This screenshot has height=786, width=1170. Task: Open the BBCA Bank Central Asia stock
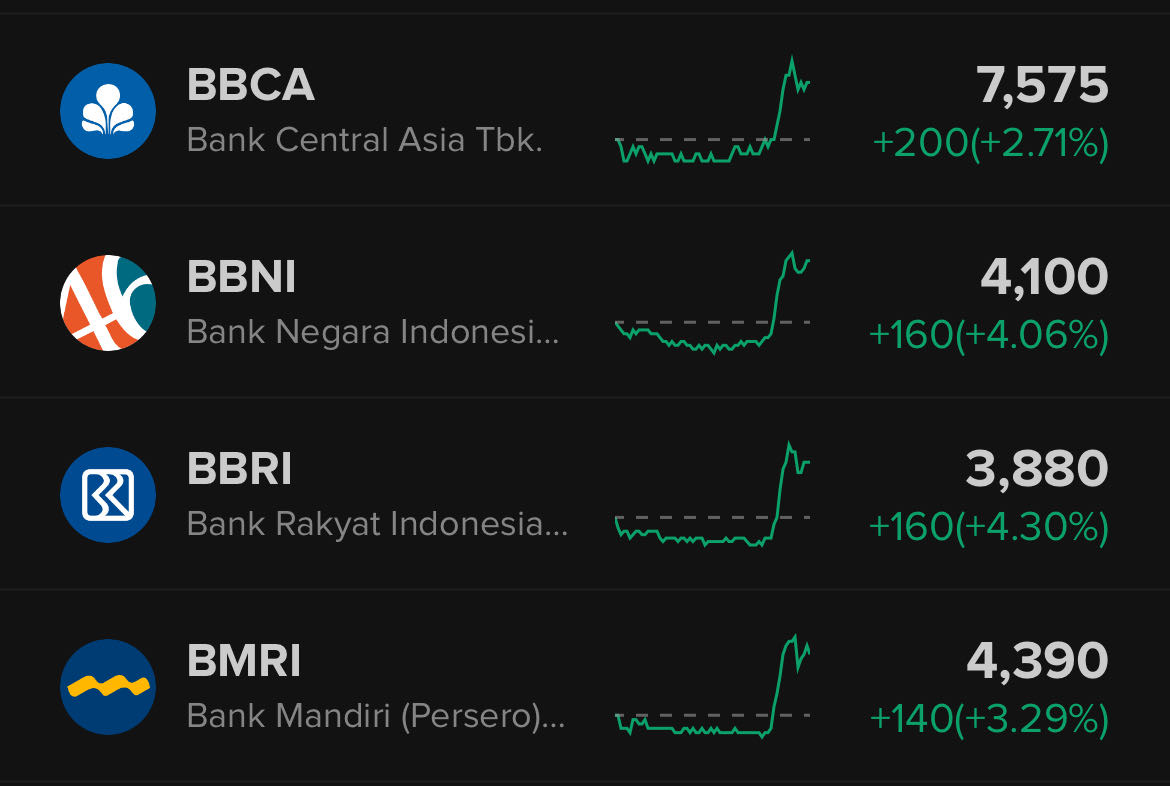[x=365, y=111]
